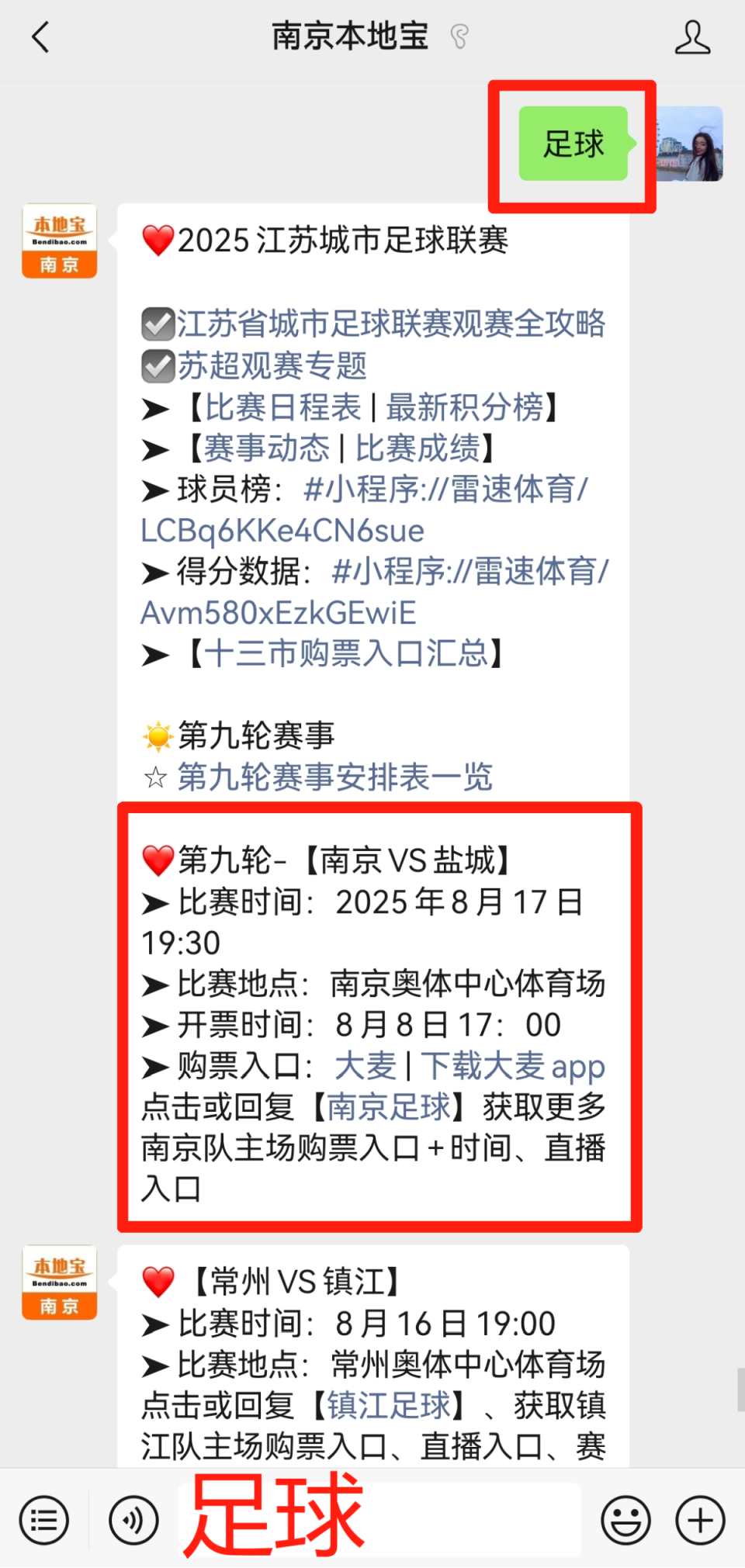Tap the 南京足球 keyword link
This screenshot has width=745, height=1568.
(x=389, y=1106)
